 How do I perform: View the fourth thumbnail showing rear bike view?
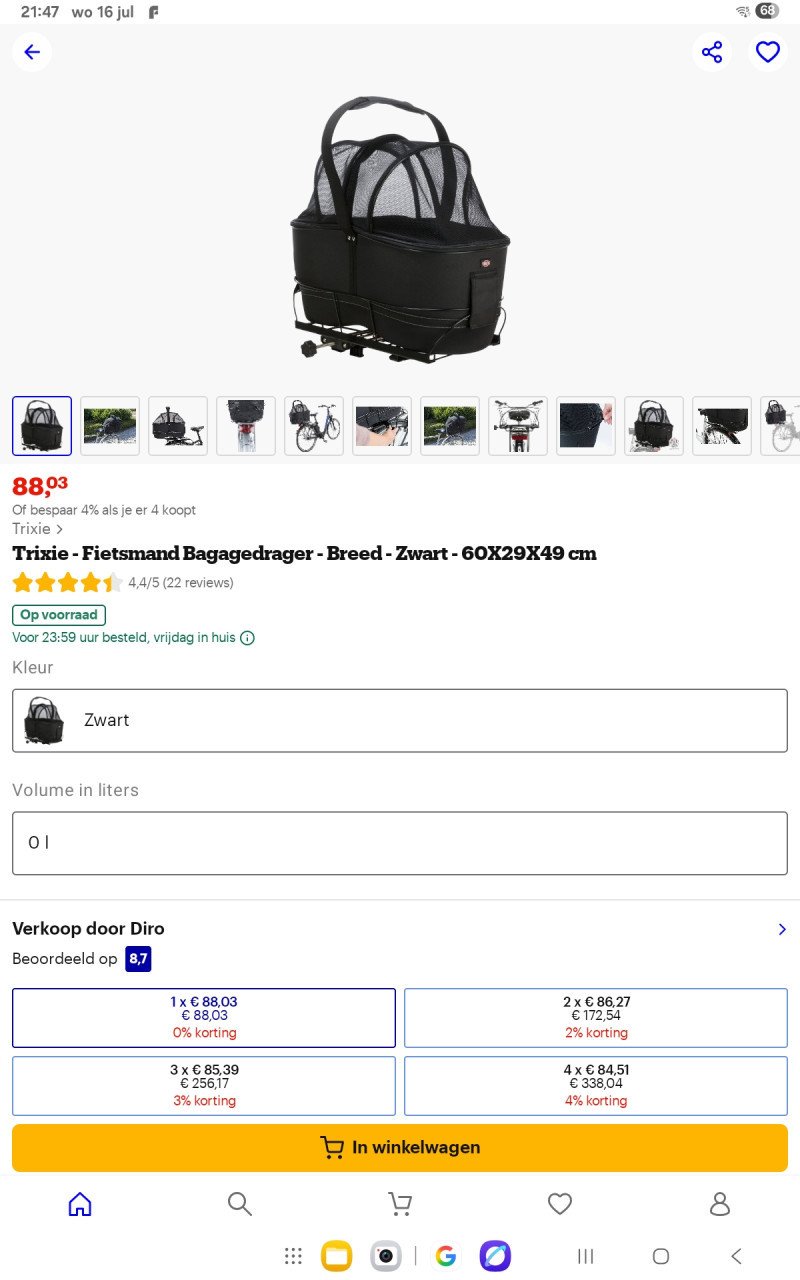[x=246, y=426]
